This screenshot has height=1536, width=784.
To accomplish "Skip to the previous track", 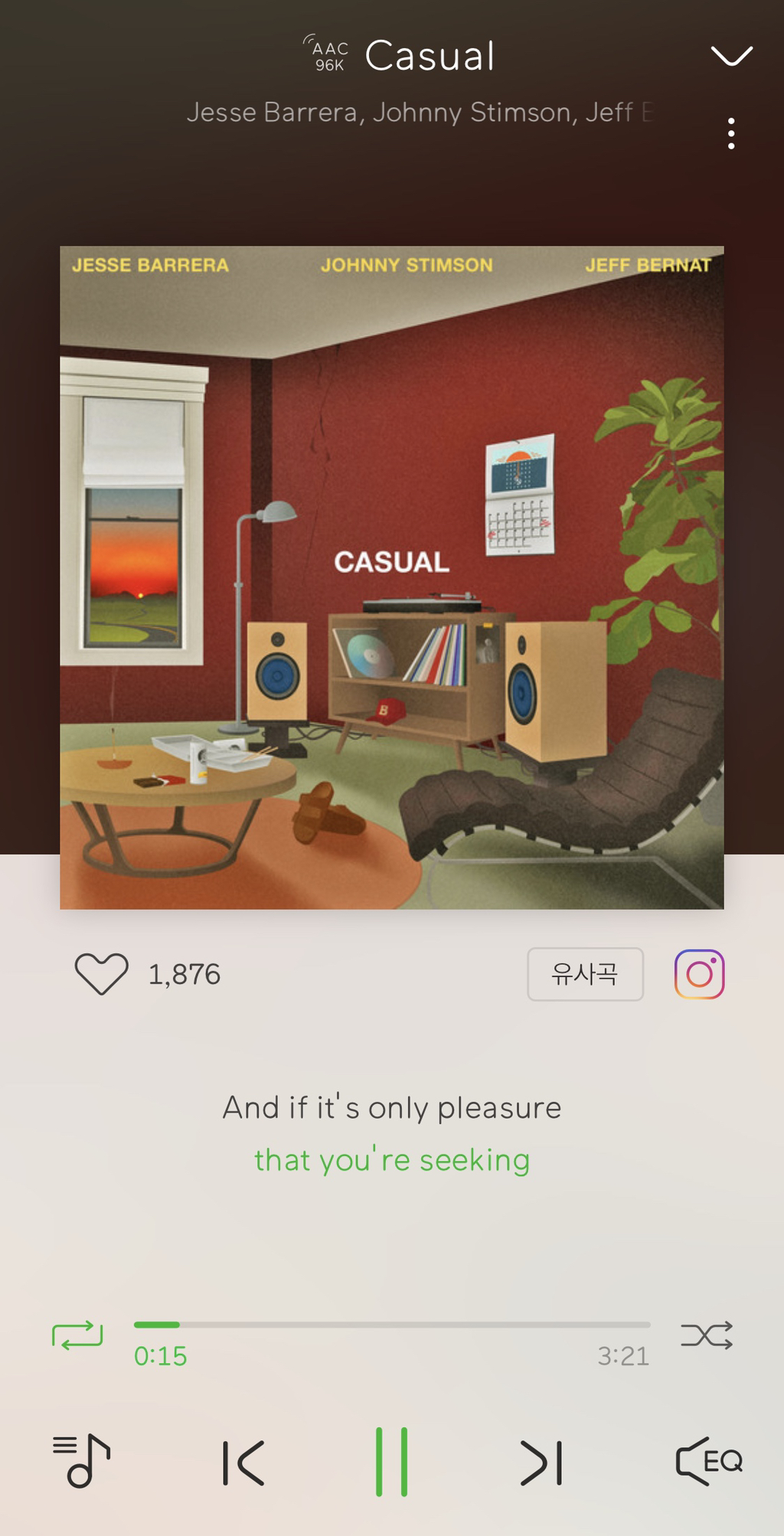I will pos(243,1462).
